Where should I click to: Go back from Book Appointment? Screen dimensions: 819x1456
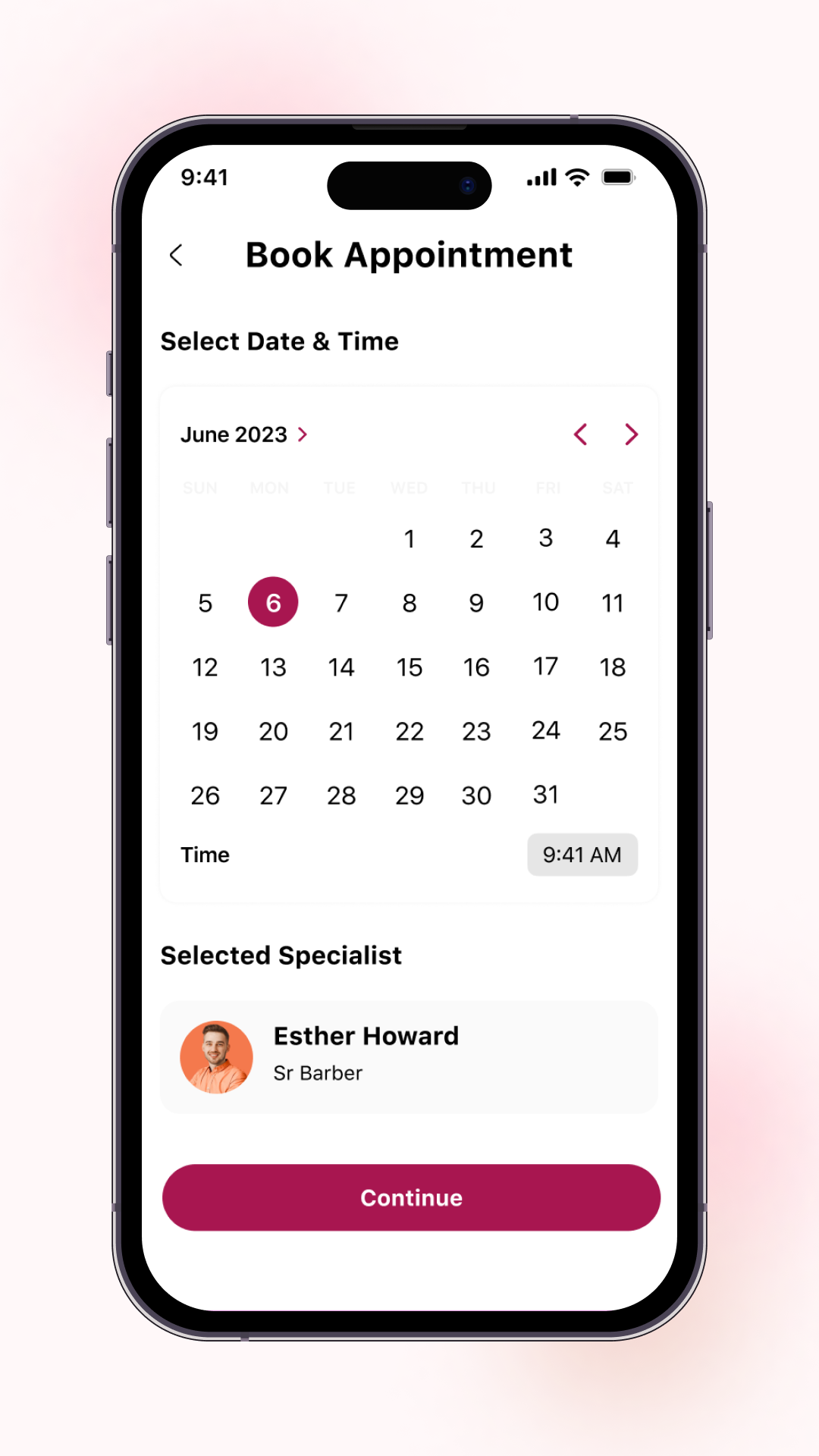click(x=176, y=256)
